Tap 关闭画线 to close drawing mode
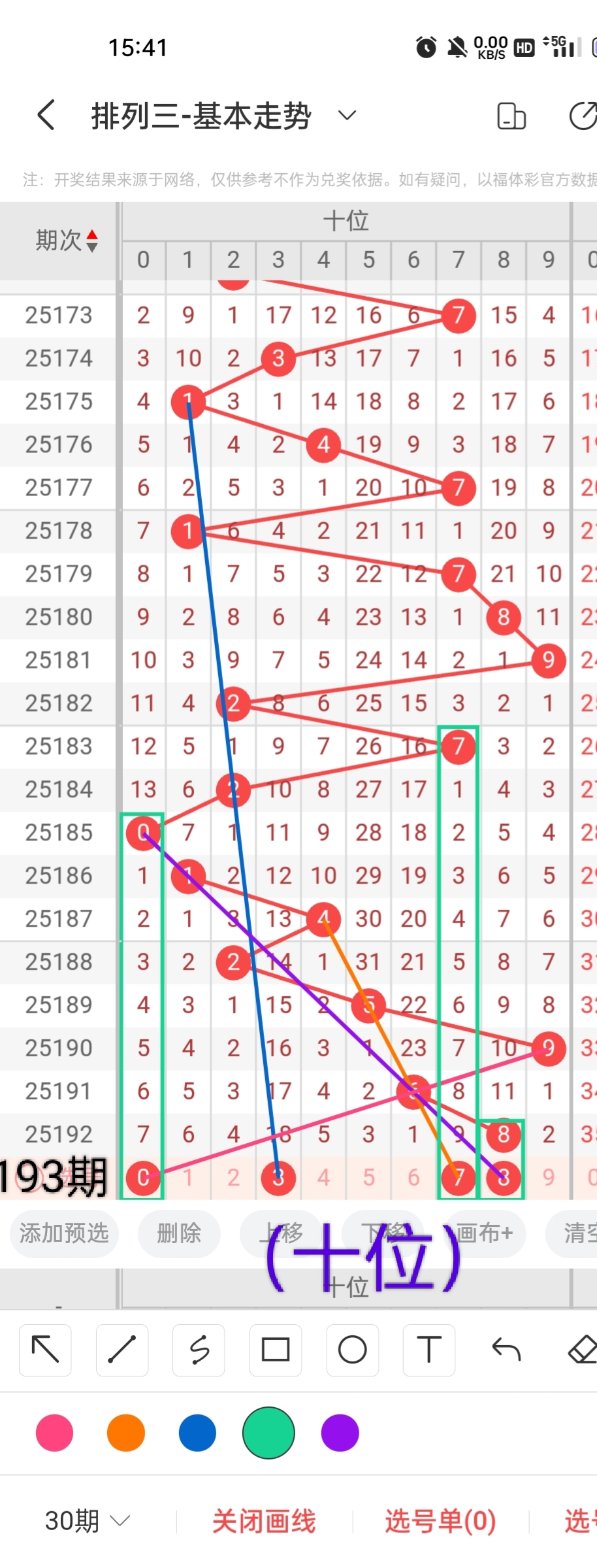This screenshot has height=1568, width=597. click(x=264, y=1521)
